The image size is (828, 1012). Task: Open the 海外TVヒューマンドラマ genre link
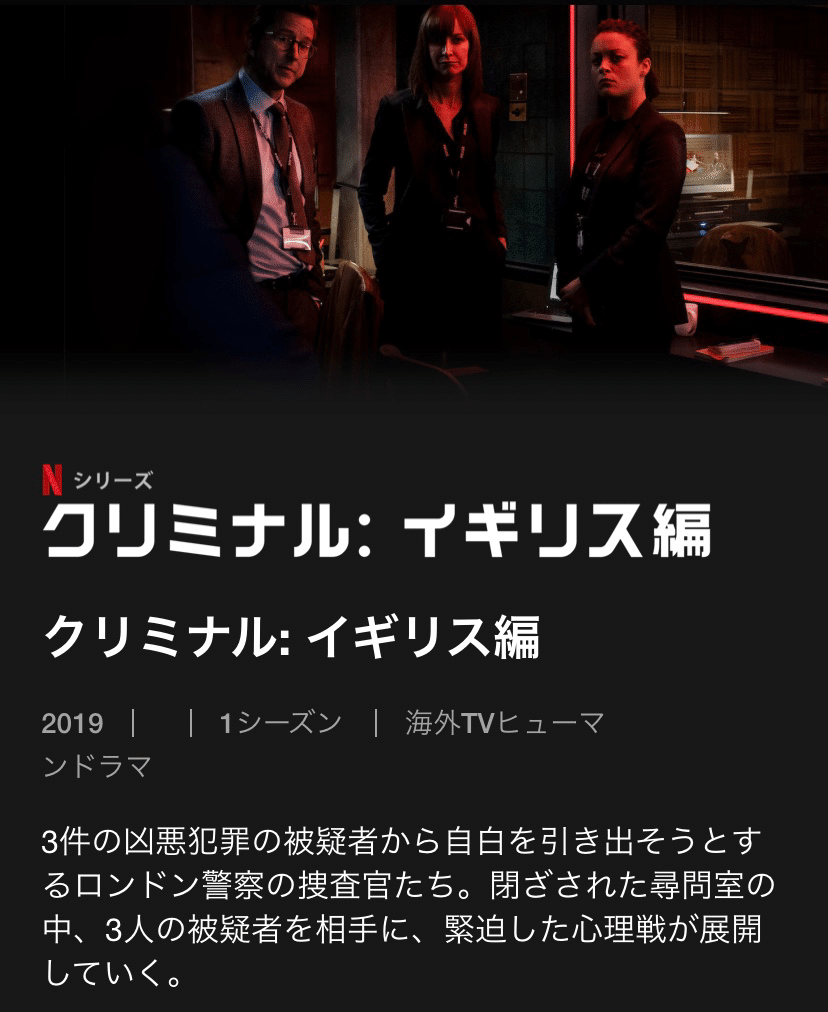(x=504, y=723)
